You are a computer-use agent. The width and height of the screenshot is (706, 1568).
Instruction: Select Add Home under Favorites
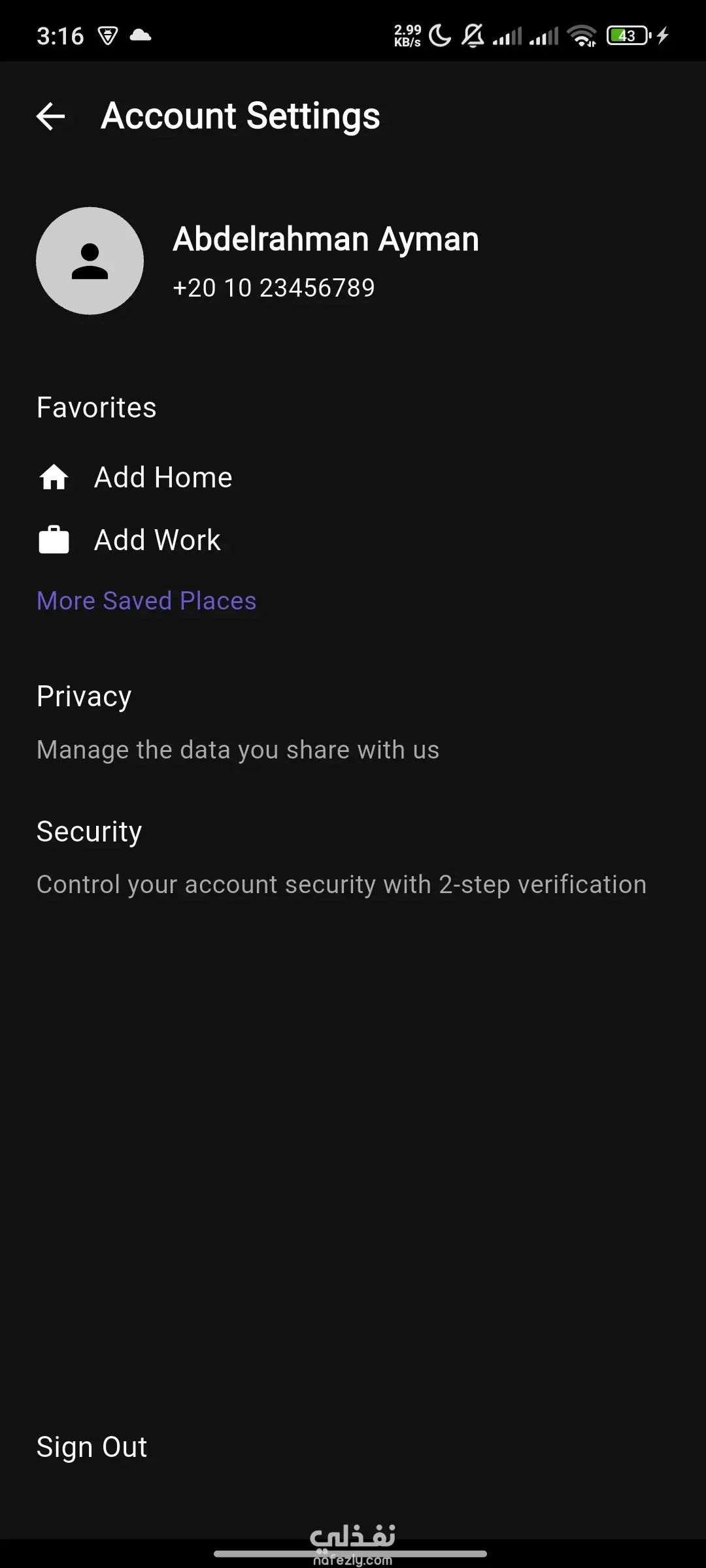coord(163,477)
